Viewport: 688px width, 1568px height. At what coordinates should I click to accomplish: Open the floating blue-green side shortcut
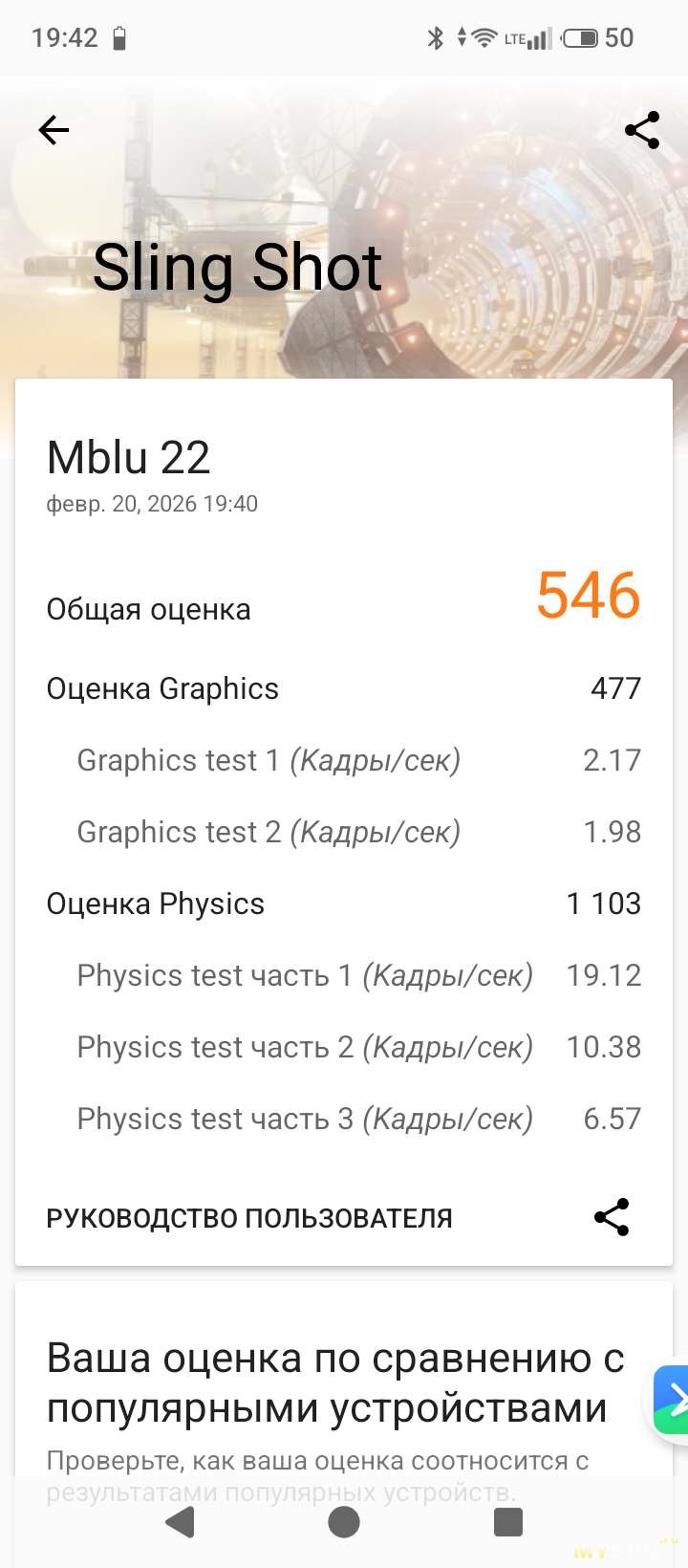click(673, 1401)
